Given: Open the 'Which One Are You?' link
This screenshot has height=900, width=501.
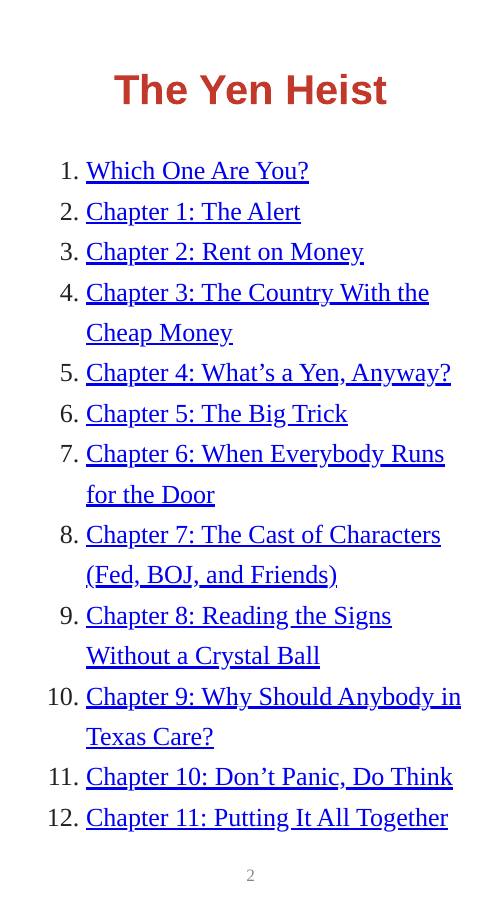Looking at the screenshot, I should click(x=197, y=171).
